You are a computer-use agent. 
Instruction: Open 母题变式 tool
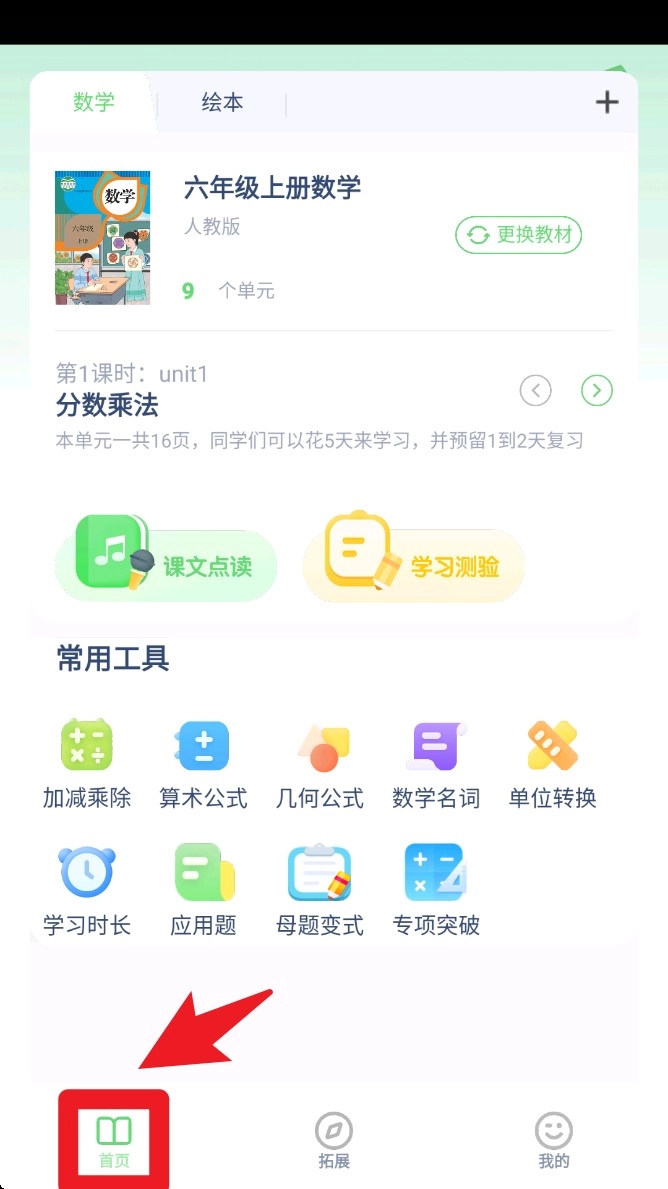(x=320, y=890)
